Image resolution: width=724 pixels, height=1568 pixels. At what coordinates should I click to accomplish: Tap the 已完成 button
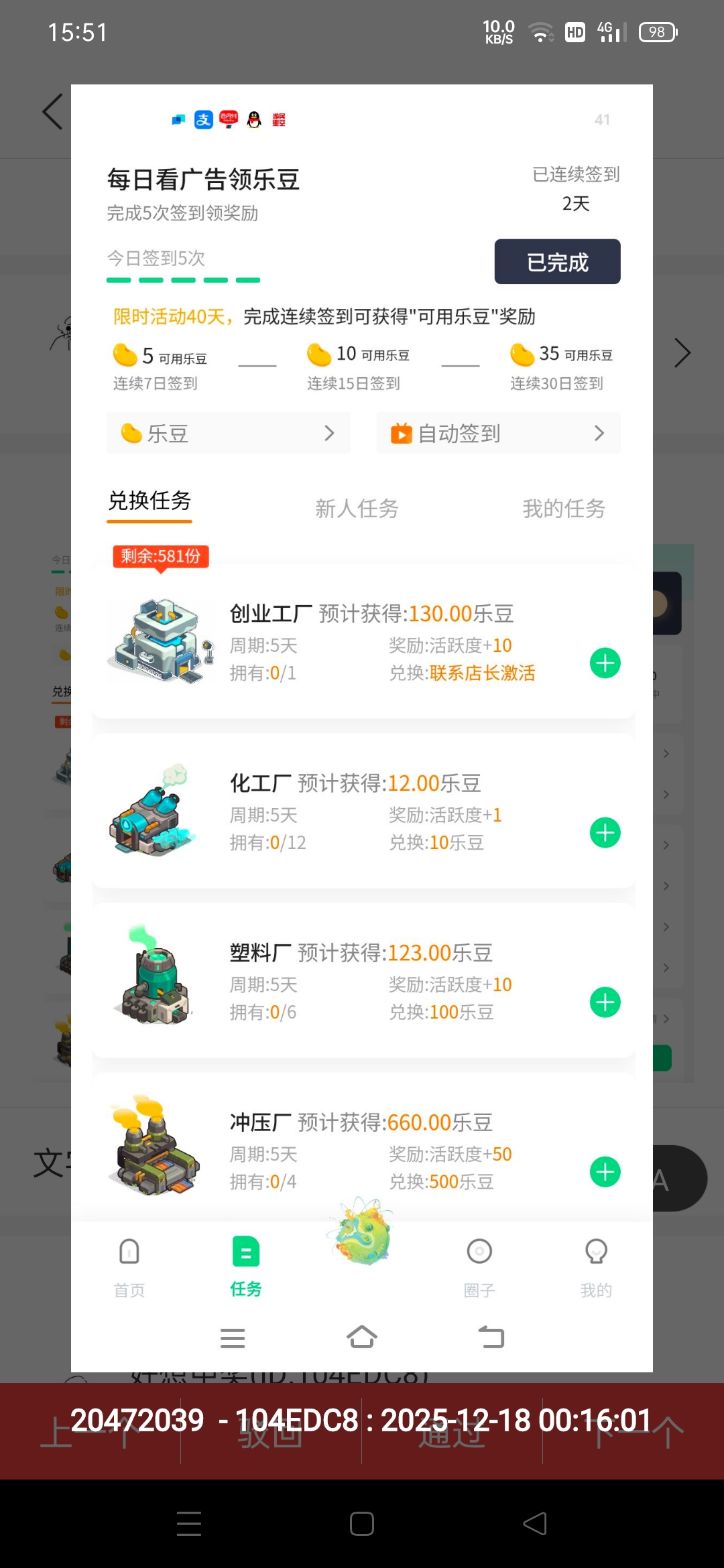click(x=557, y=262)
